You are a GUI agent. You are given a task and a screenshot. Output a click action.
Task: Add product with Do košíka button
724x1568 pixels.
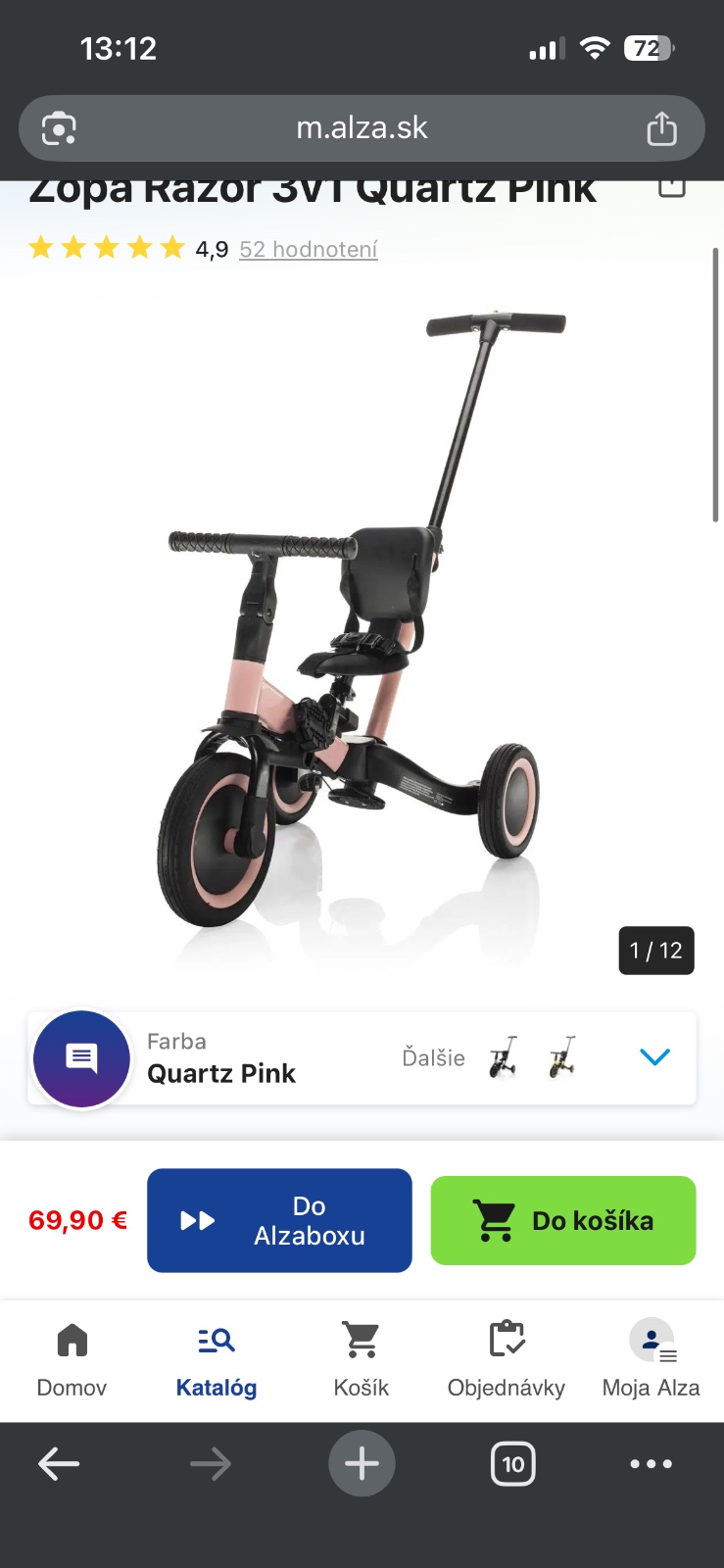[x=563, y=1220]
